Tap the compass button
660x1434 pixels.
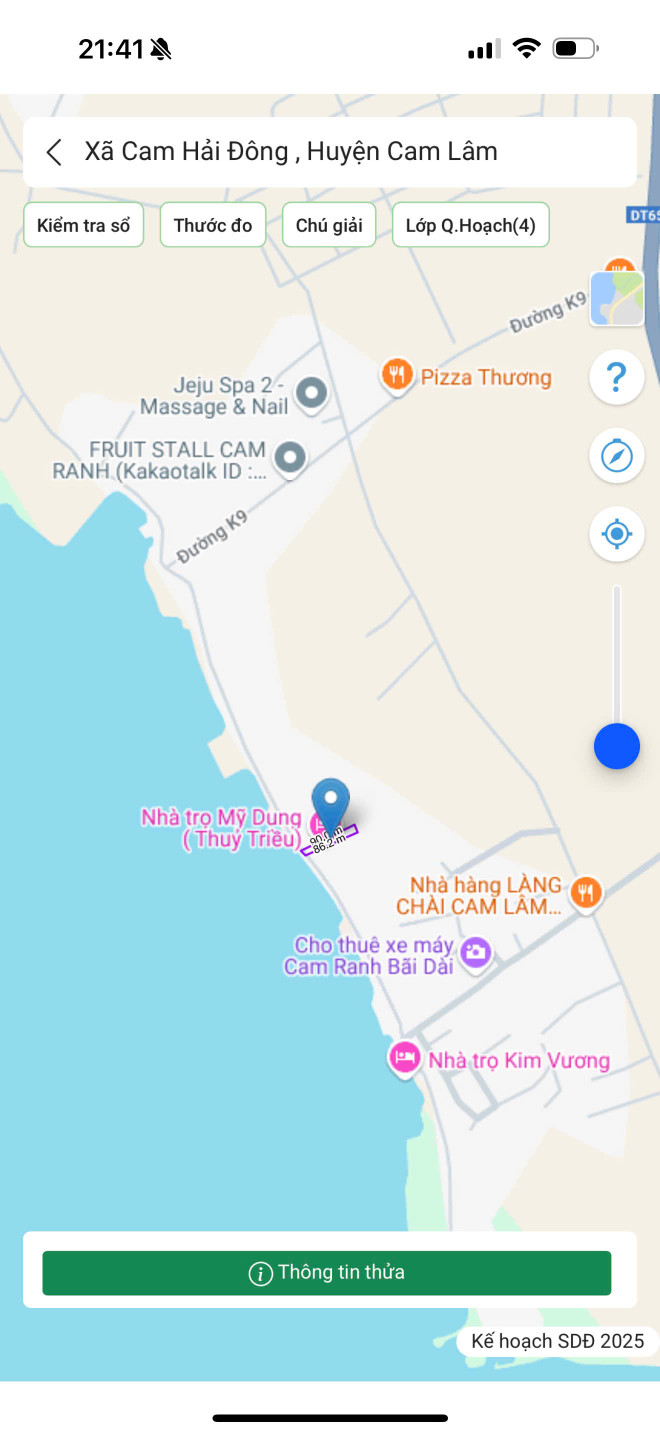[617, 456]
